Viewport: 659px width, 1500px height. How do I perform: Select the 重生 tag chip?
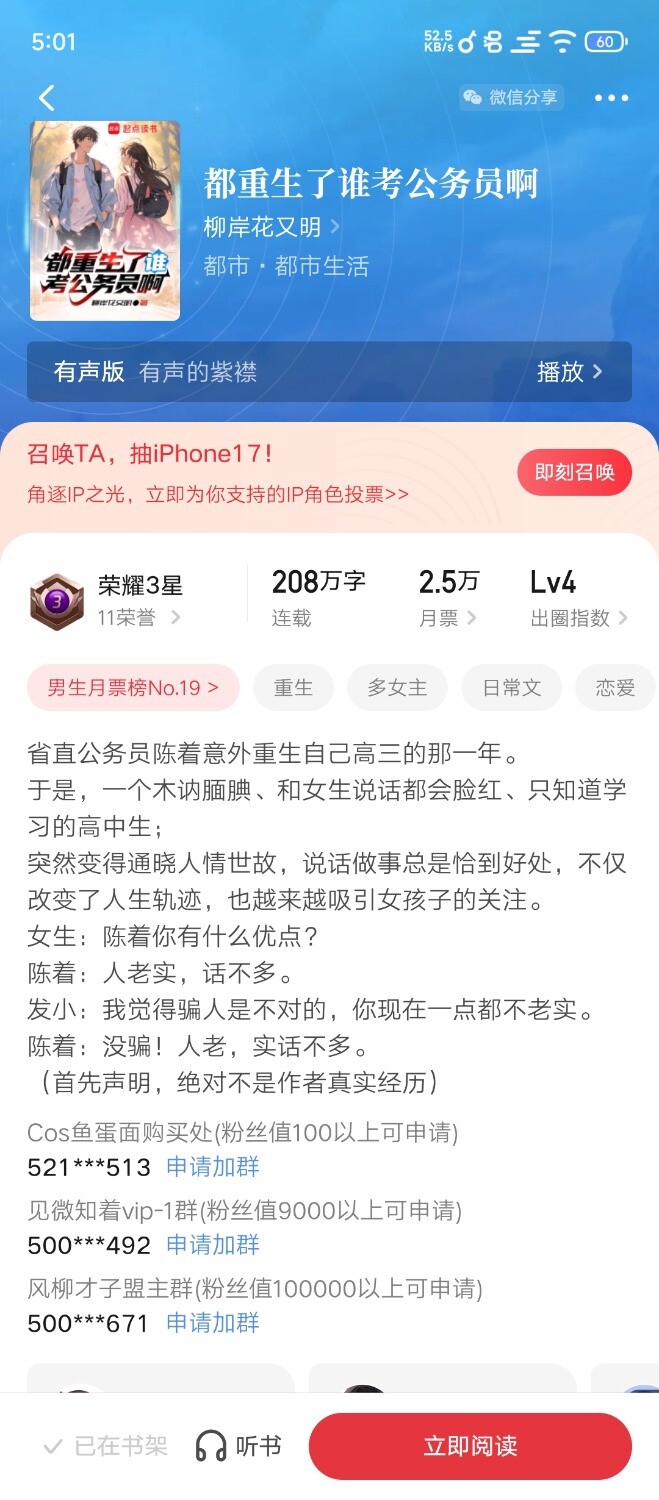(x=293, y=688)
